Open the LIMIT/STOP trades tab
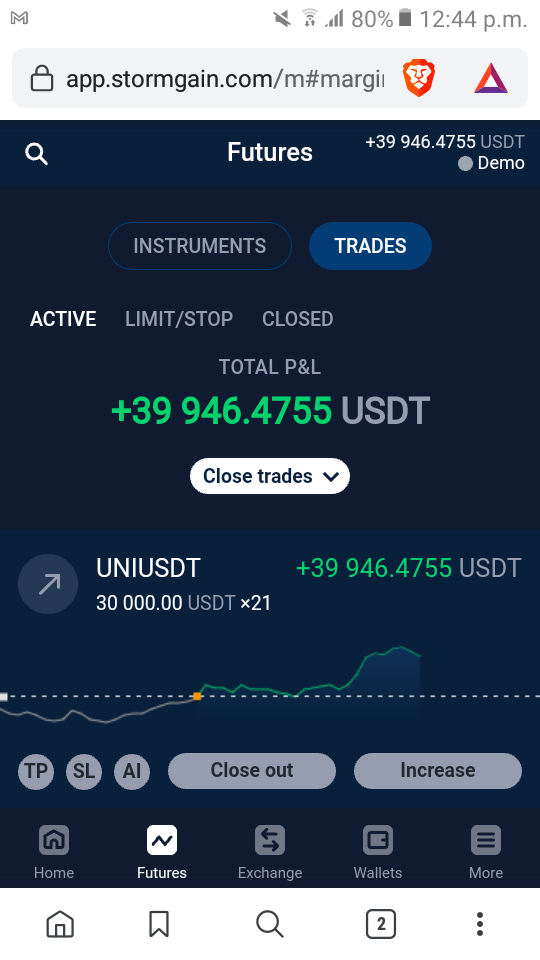 click(x=179, y=319)
